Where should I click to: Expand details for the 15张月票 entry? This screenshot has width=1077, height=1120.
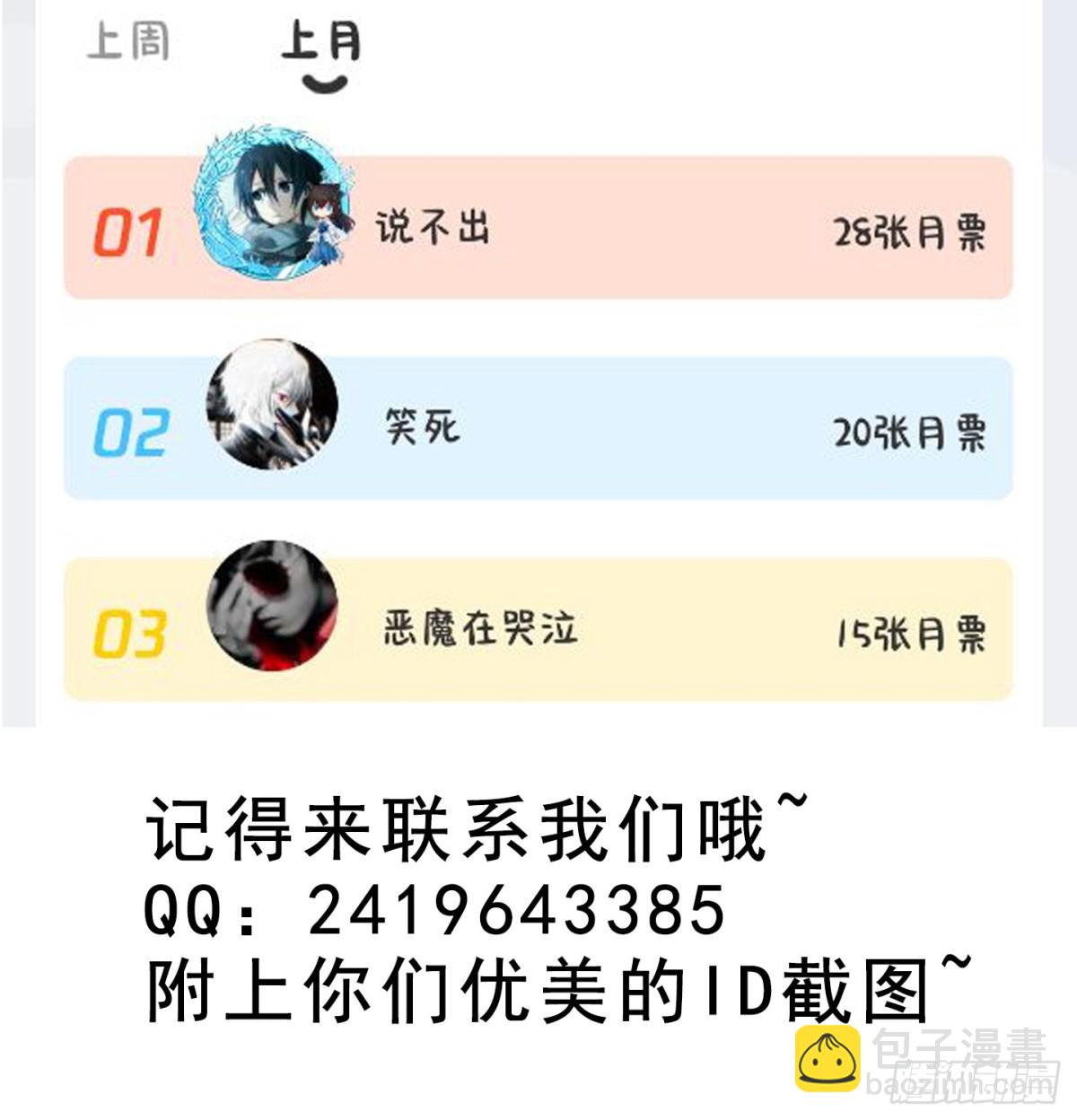click(x=905, y=632)
